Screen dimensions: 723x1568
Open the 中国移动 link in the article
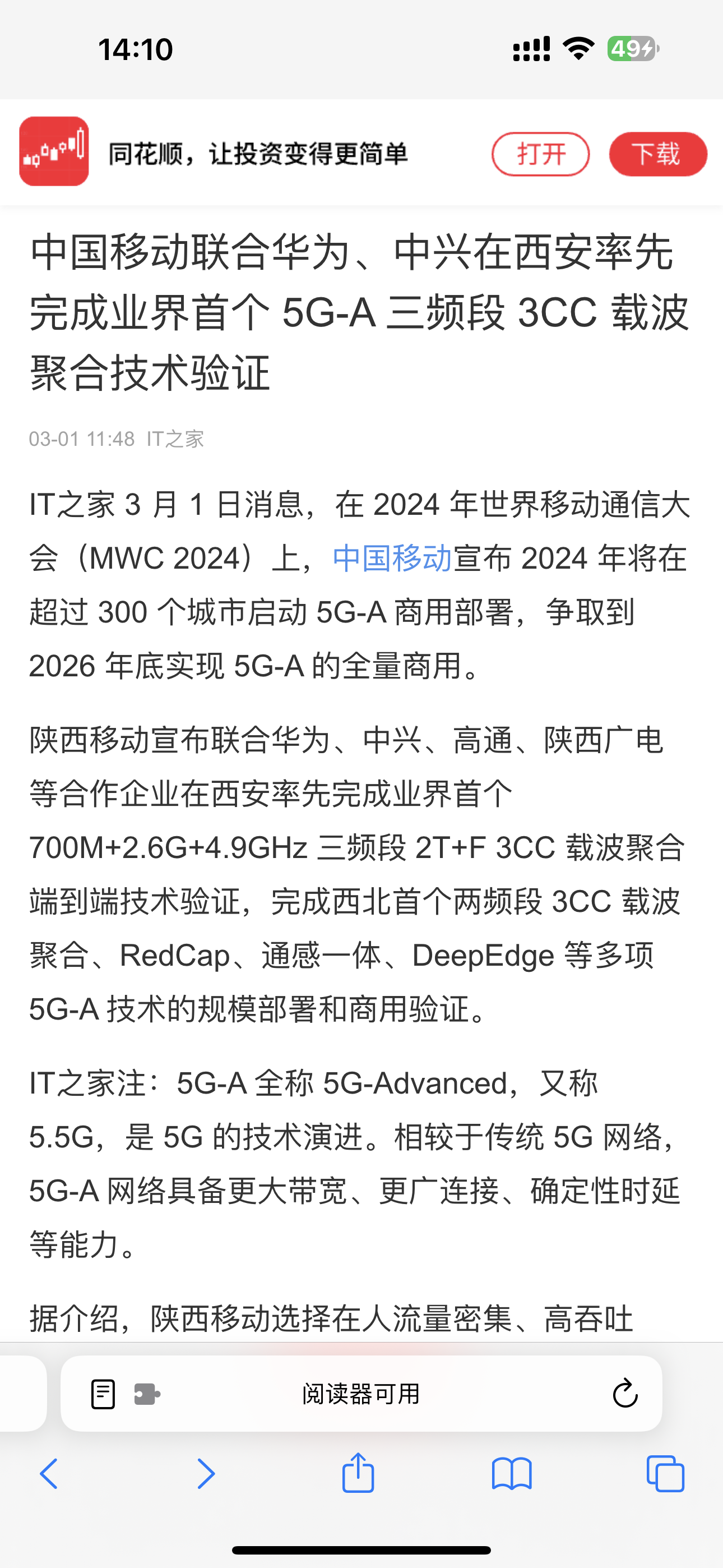point(392,558)
